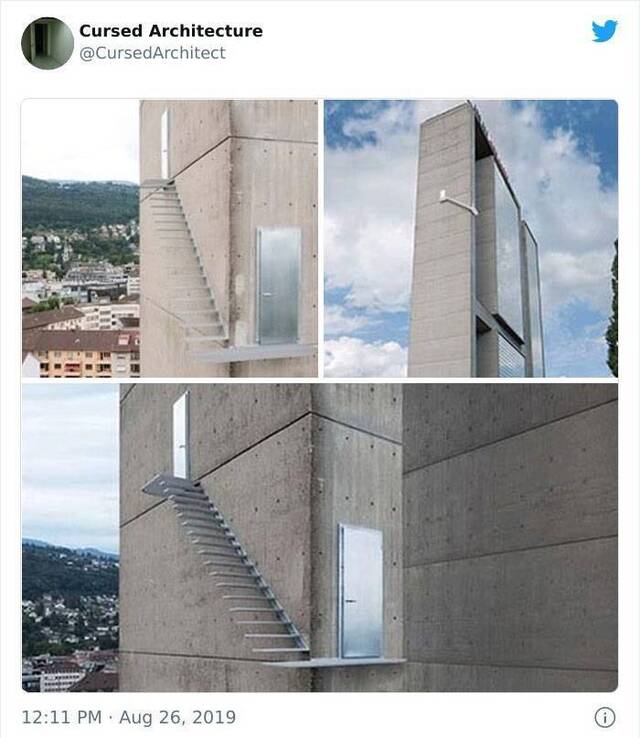Open the Cursed Architecture account name
This screenshot has width=640, height=738.
click(x=170, y=31)
